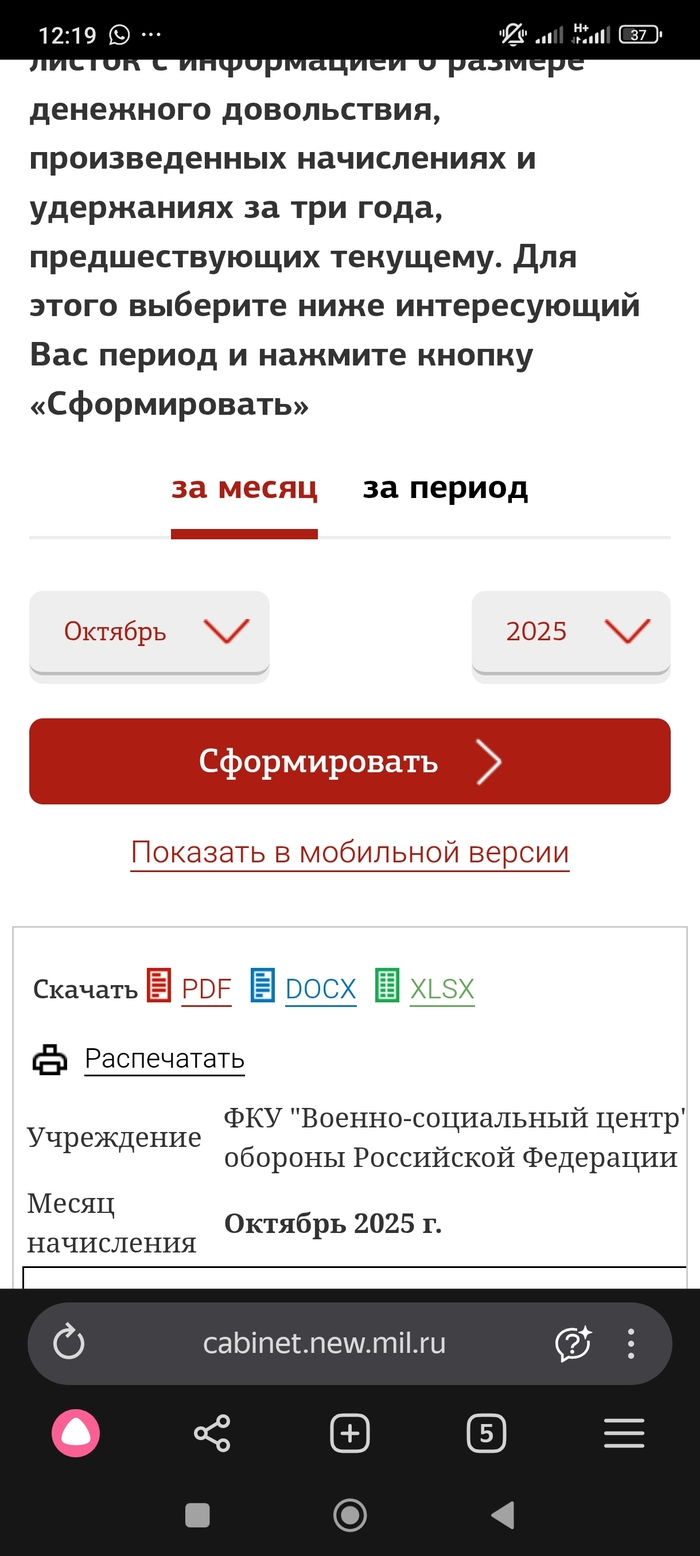Viewport: 700px width, 1556px height.
Task: Download the payslip as XLSX
Action: click(x=441, y=989)
